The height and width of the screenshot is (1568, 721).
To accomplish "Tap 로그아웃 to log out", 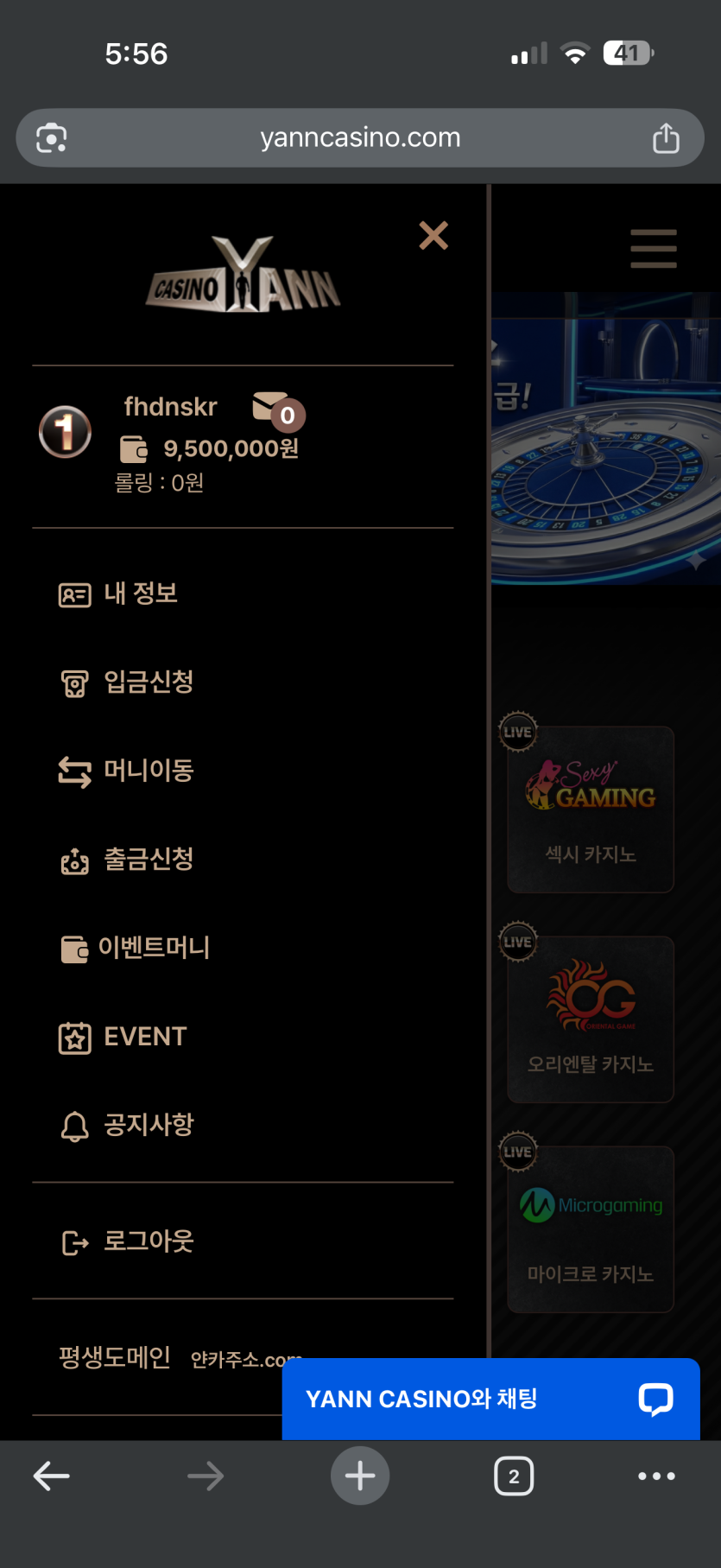I will pyautogui.click(x=148, y=1241).
